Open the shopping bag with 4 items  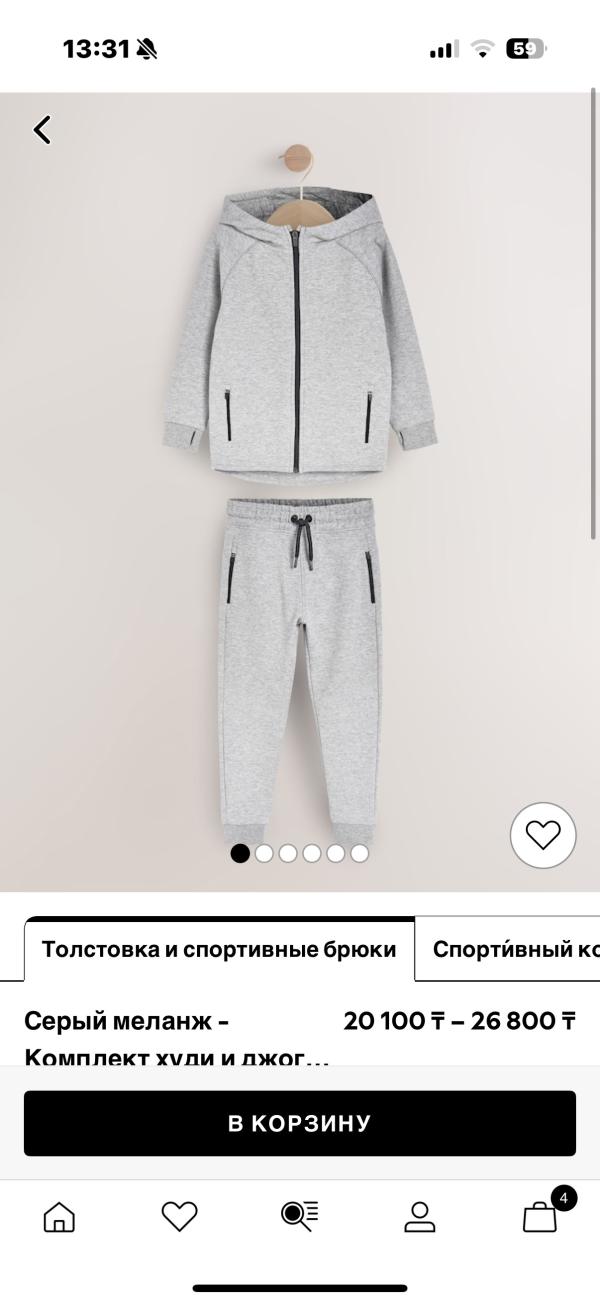541,1216
